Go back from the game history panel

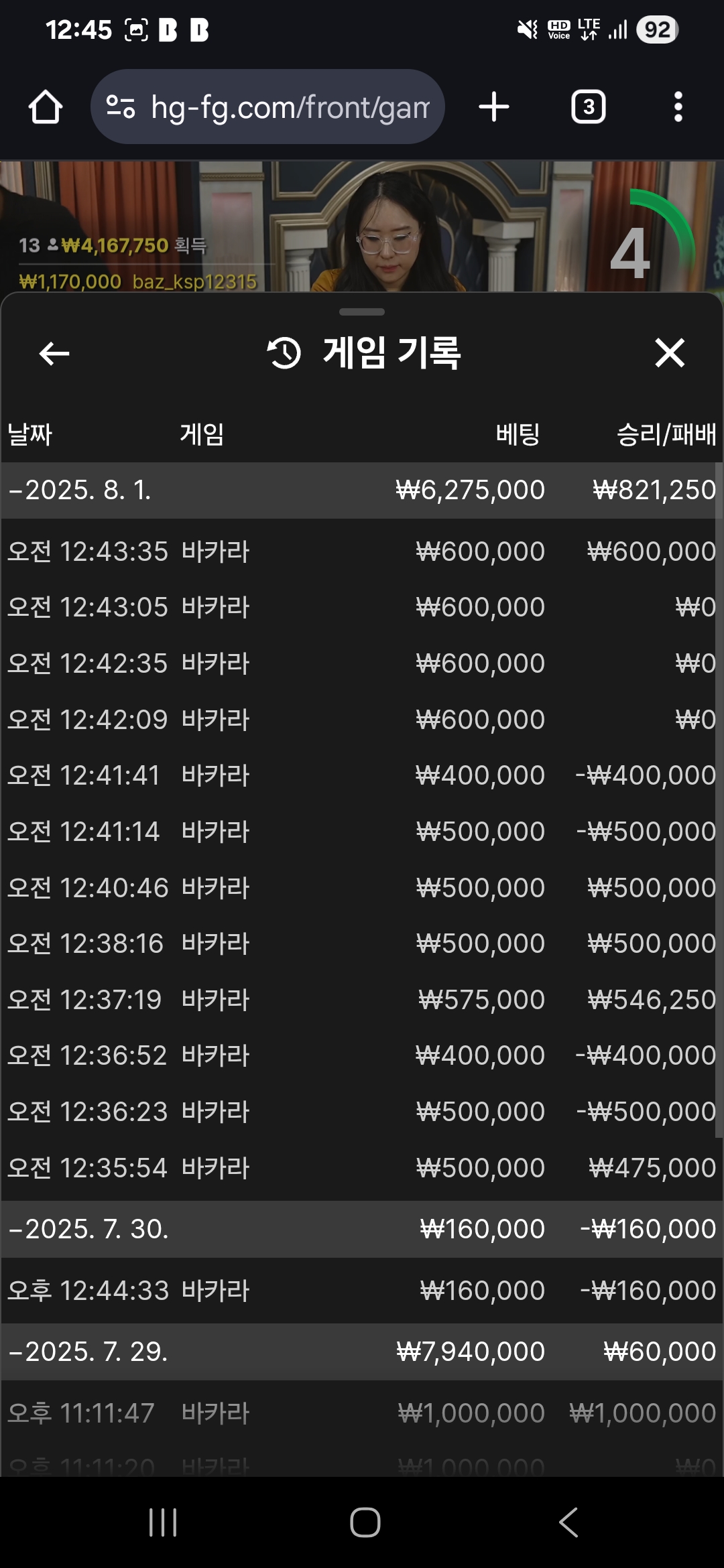(54, 353)
